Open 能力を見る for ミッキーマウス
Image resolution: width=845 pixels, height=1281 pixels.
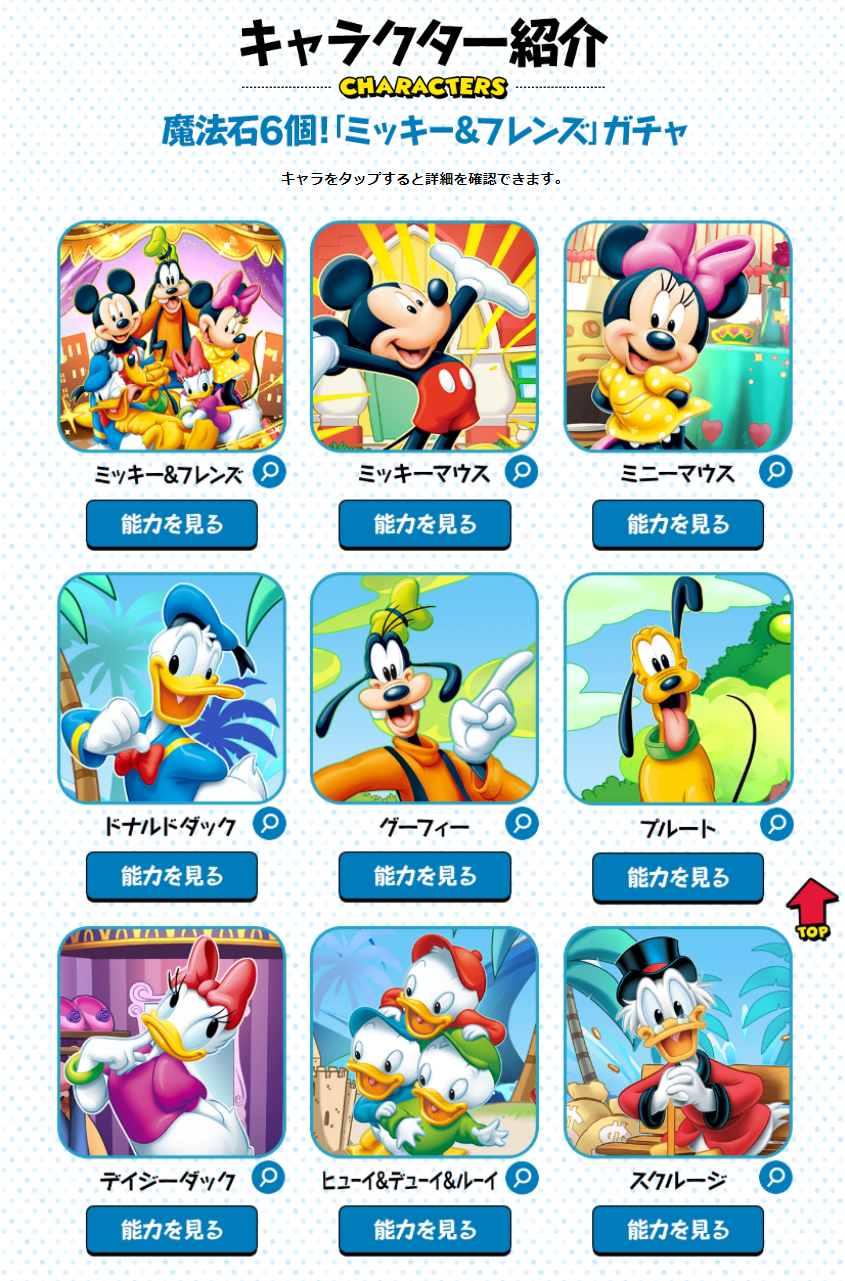point(424,524)
